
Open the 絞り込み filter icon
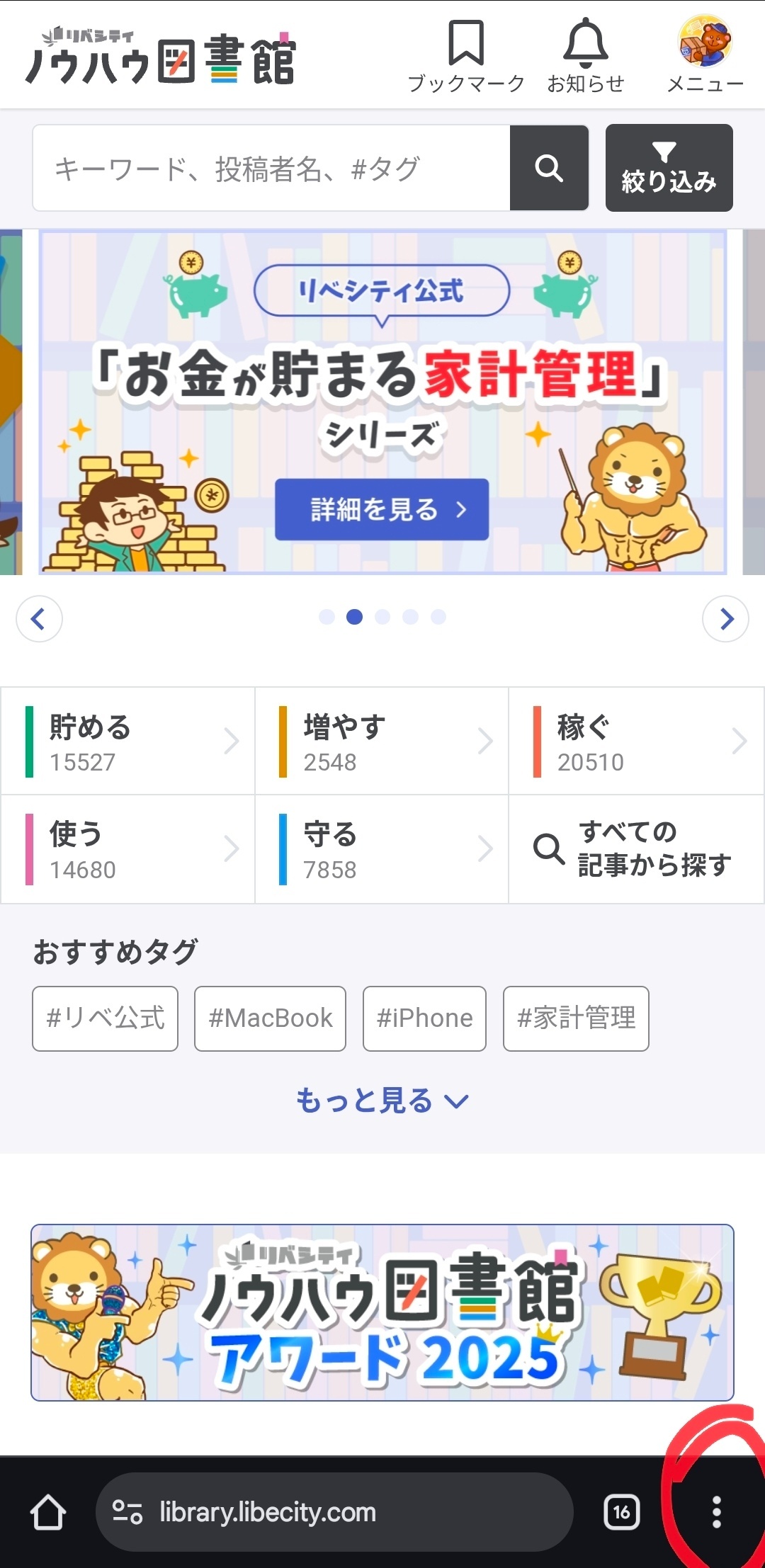click(669, 169)
